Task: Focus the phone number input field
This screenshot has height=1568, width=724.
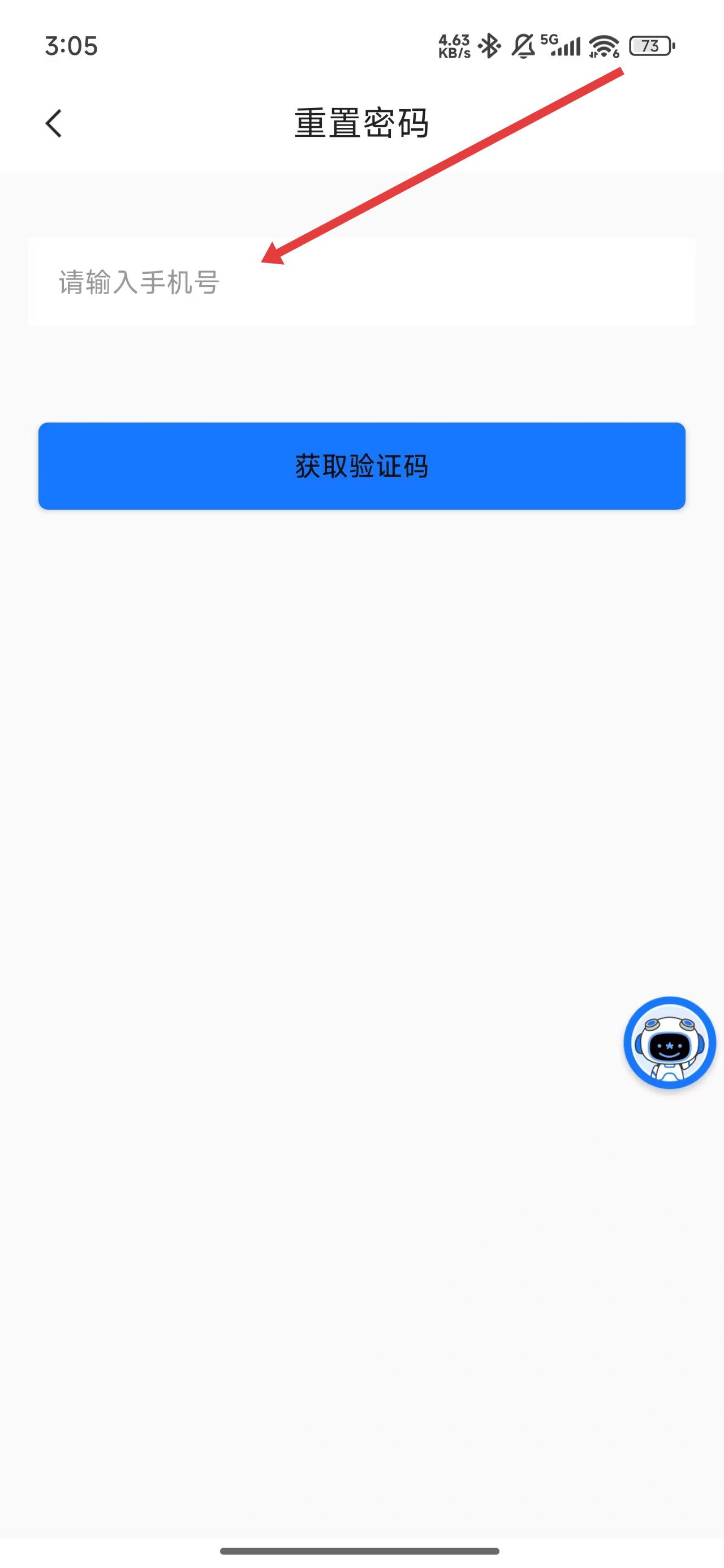Action: (361, 282)
